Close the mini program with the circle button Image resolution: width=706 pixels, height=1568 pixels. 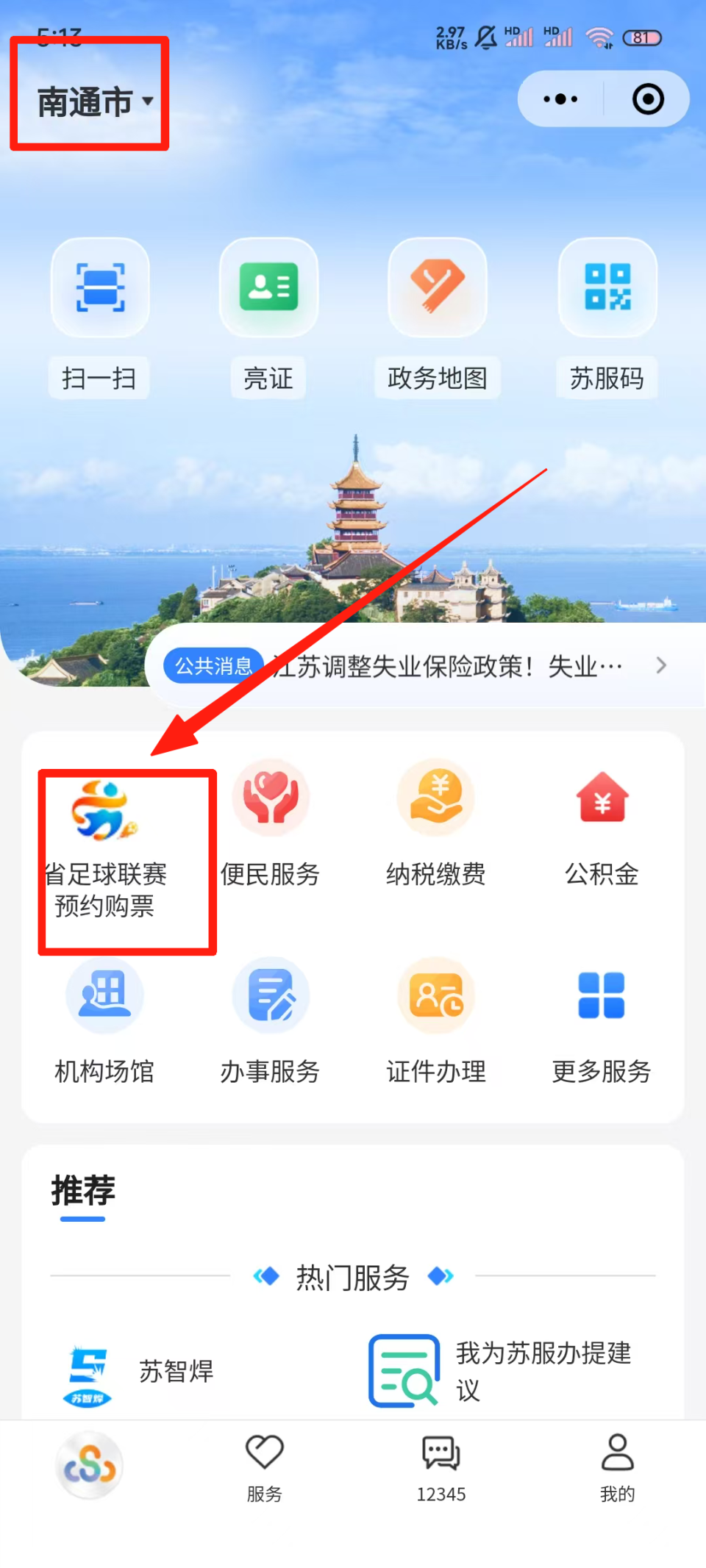[648, 99]
